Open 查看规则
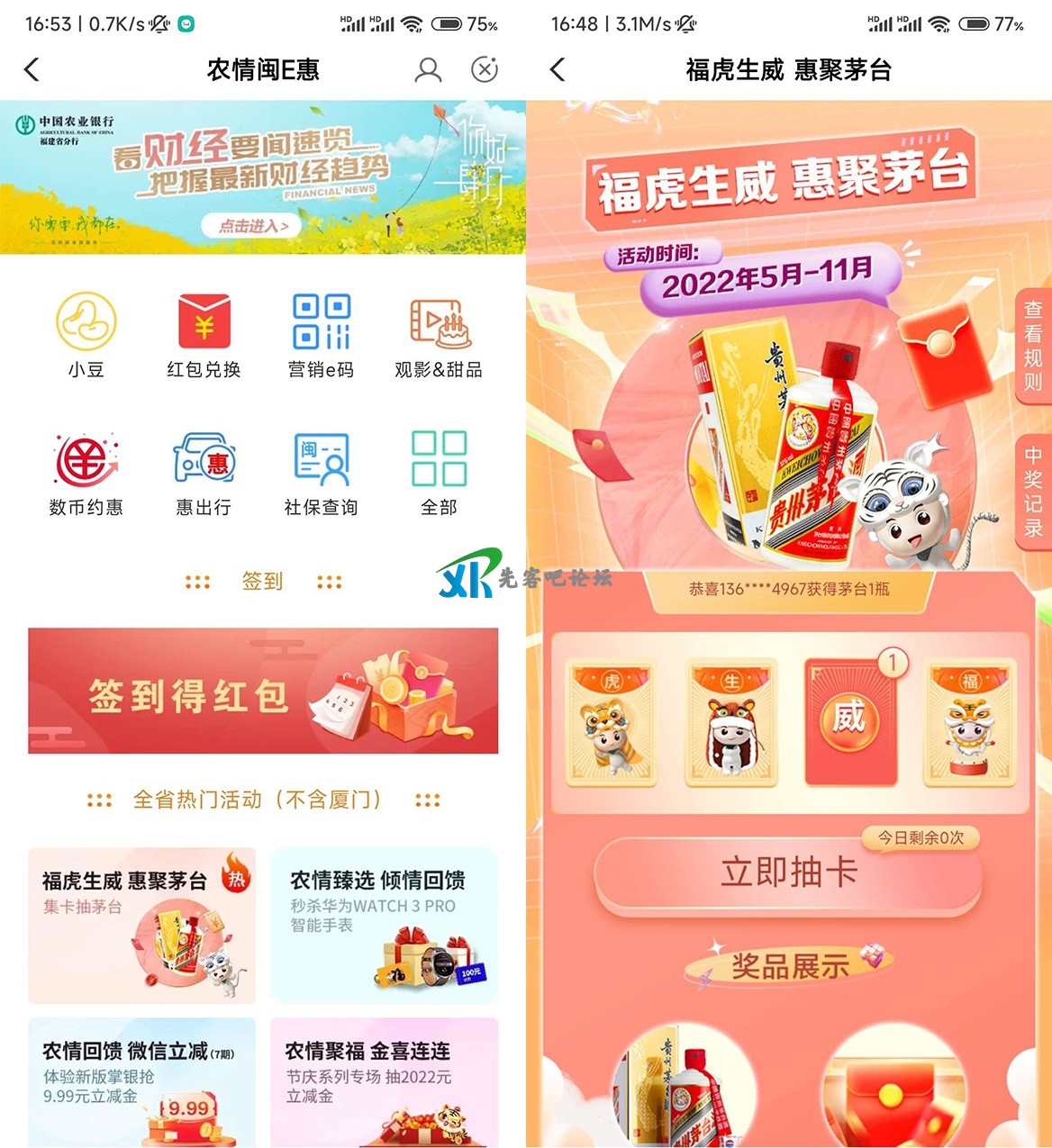 pyautogui.click(x=1033, y=346)
